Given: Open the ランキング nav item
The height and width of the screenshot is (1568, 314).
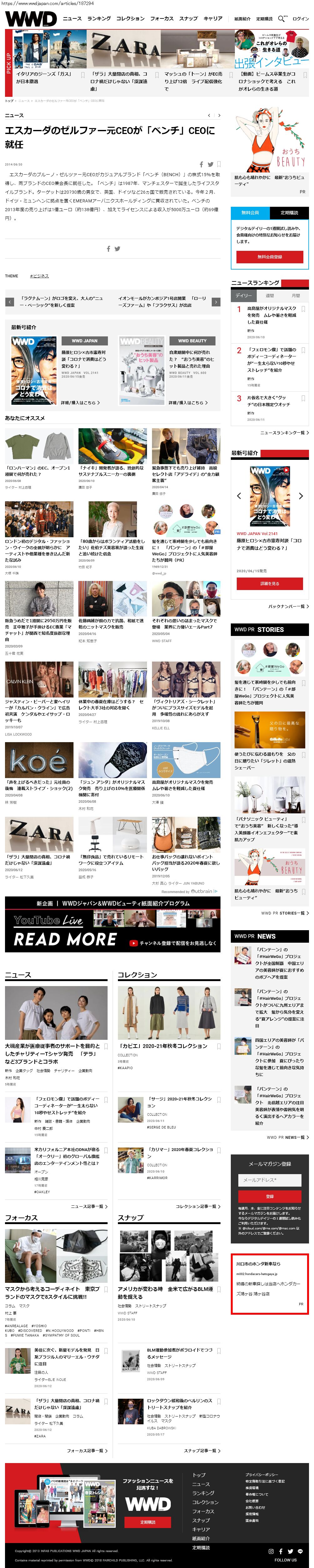Looking at the screenshot, I should coord(99,18).
